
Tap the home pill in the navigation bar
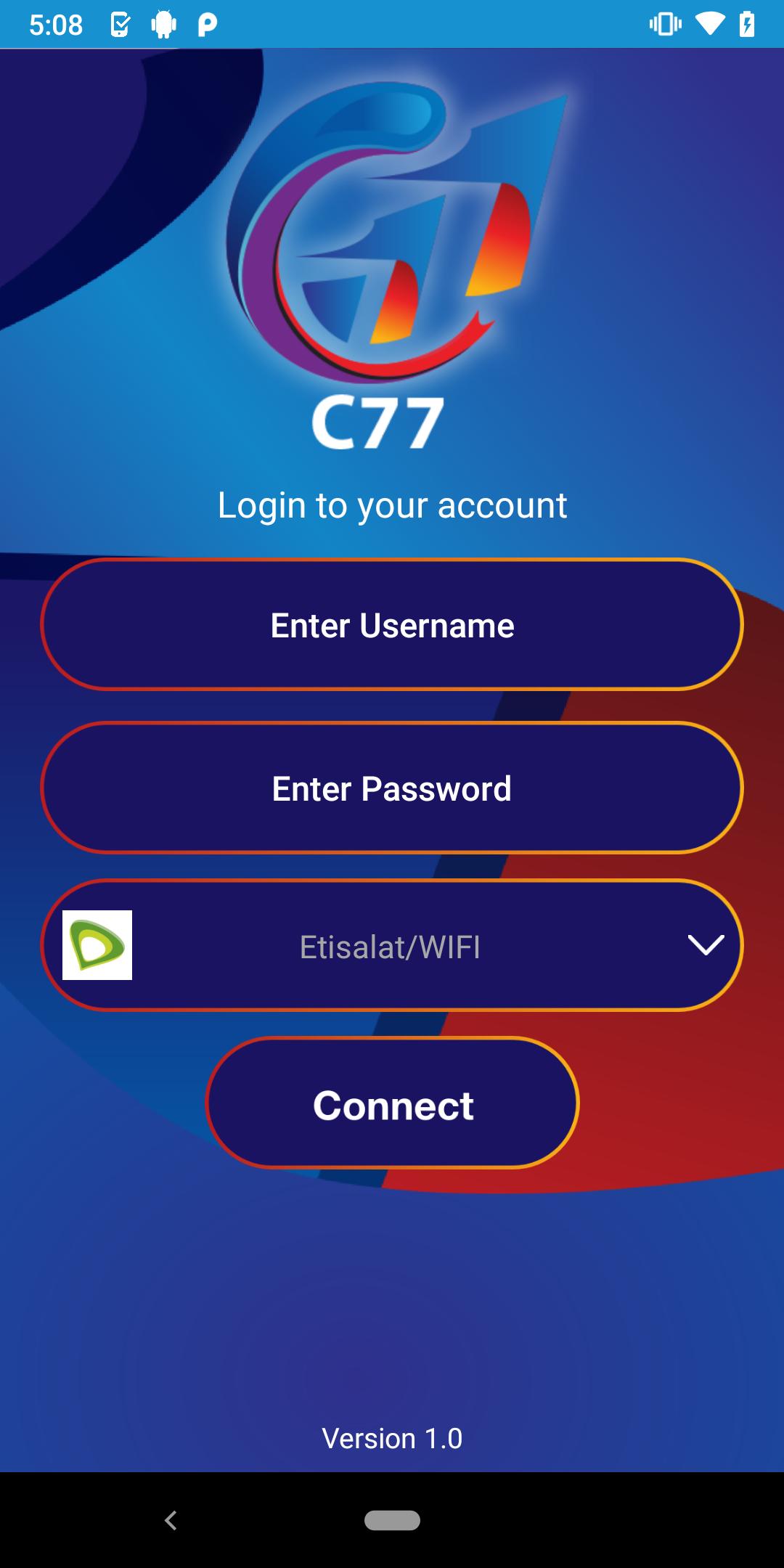[392, 1520]
